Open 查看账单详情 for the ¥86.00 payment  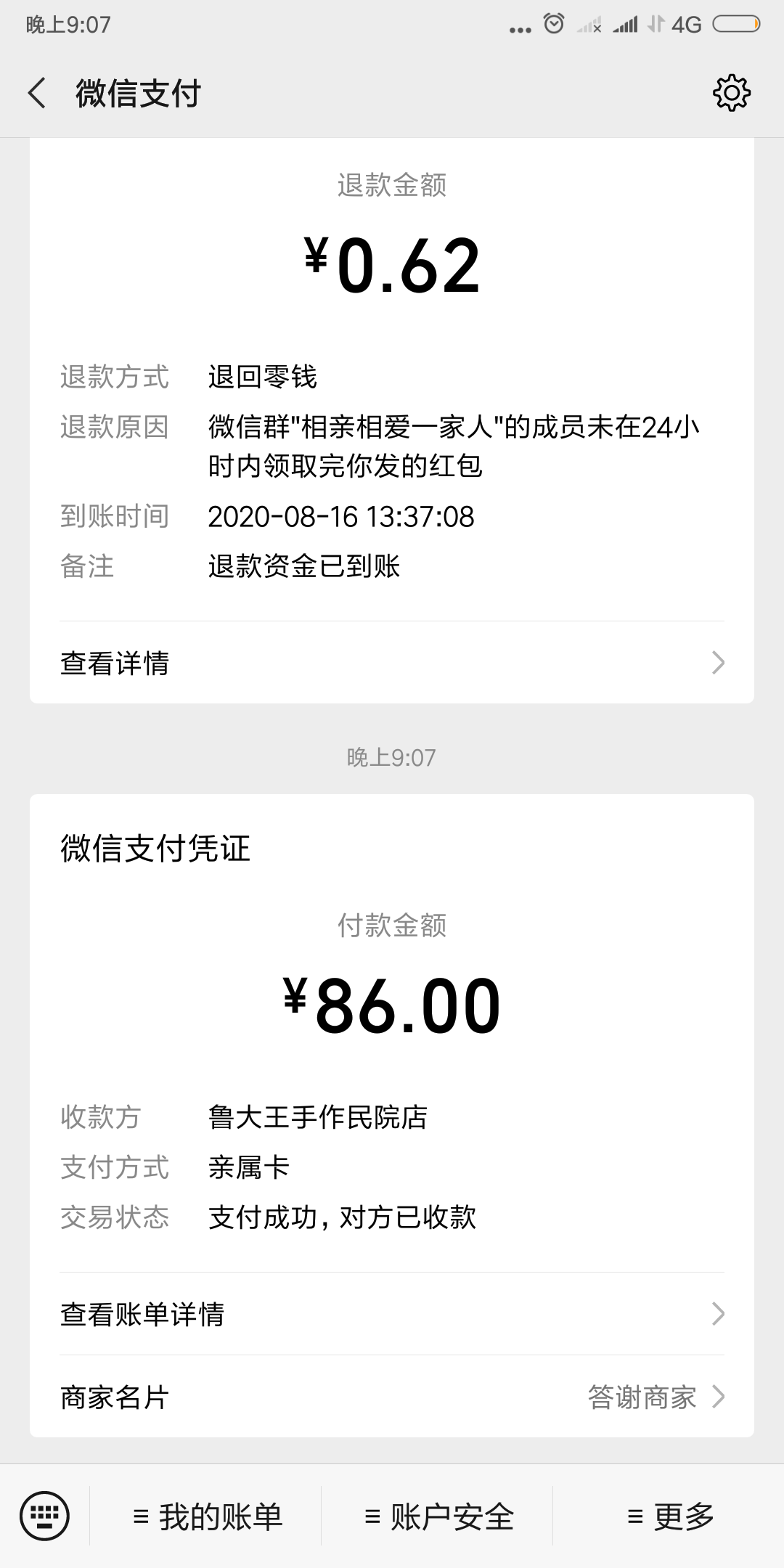point(391,1314)
